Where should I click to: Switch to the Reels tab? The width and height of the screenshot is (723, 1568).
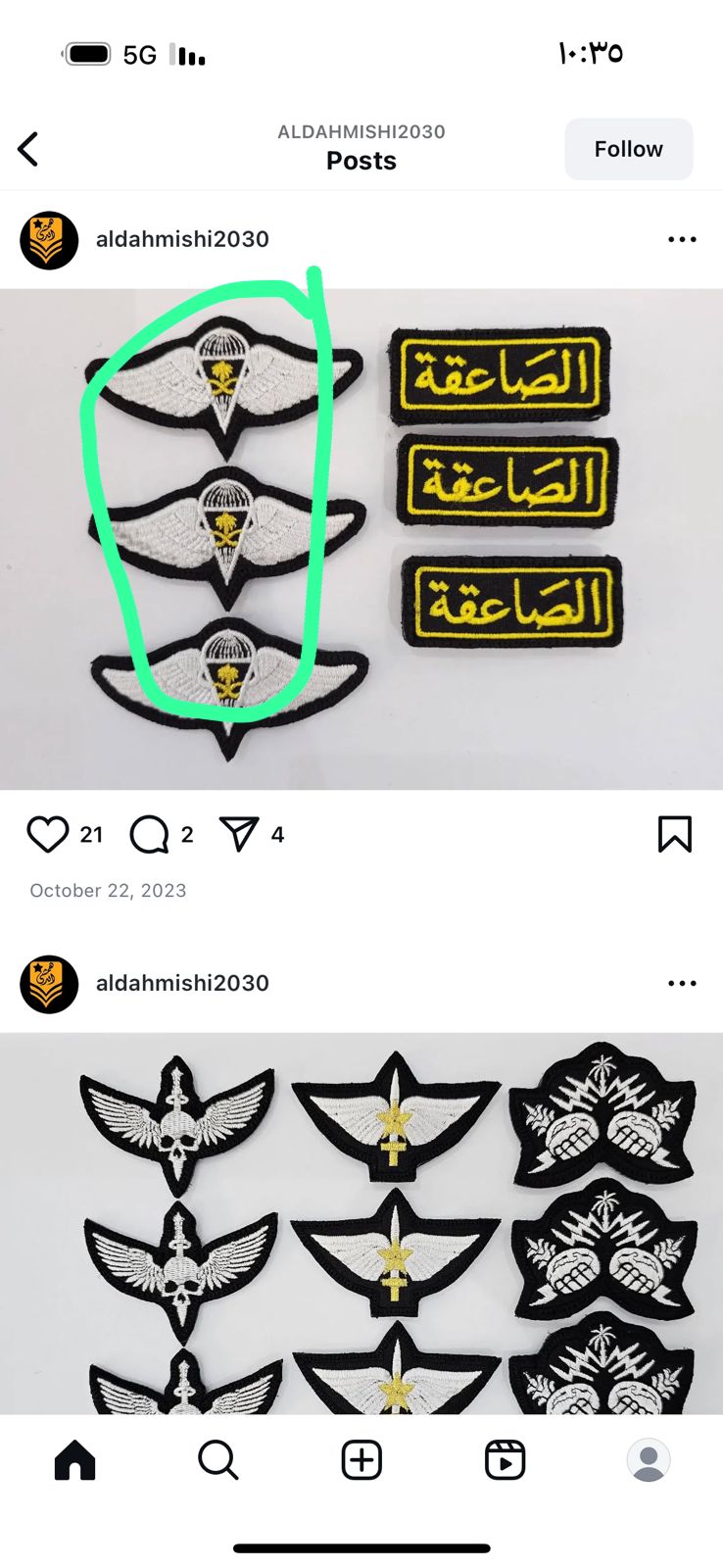[506, 1460]
